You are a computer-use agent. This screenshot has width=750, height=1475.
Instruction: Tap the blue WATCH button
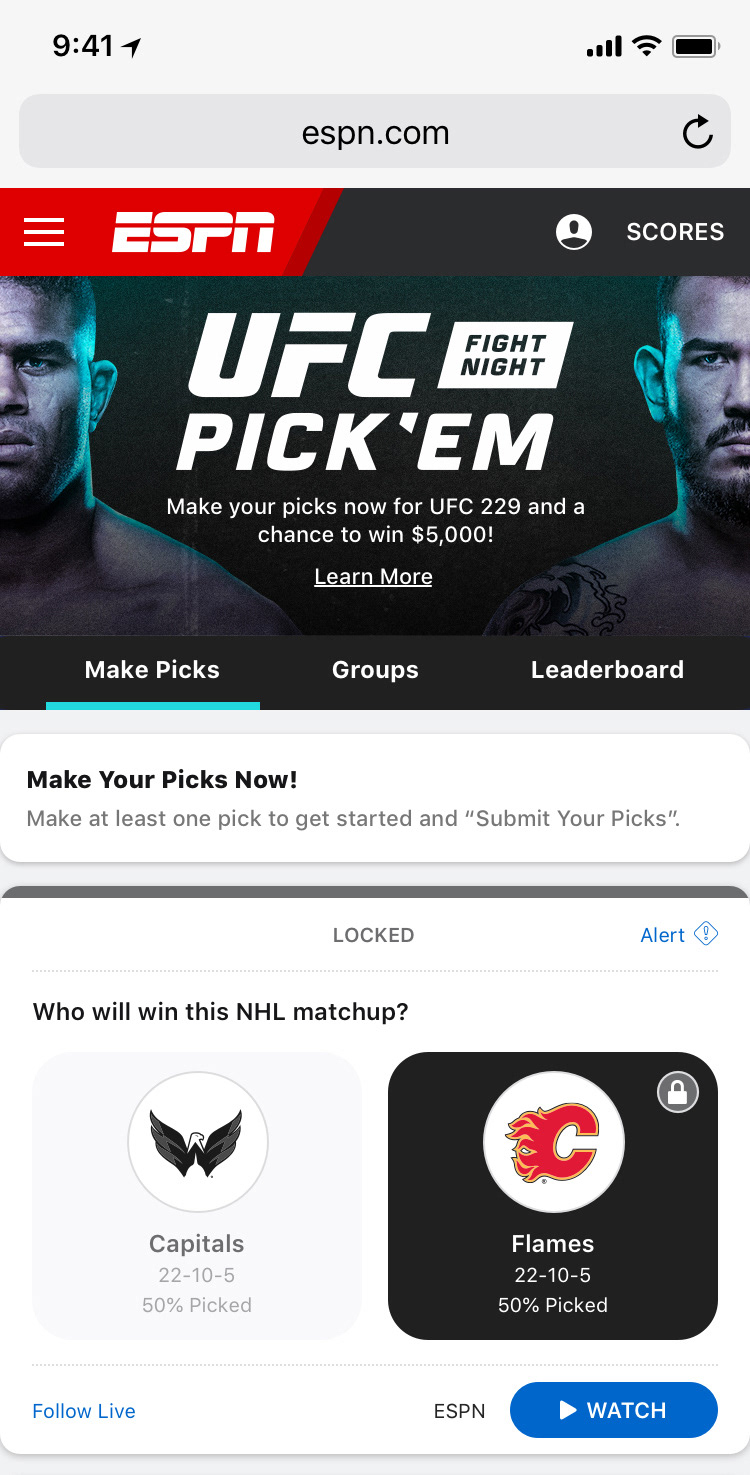tap(613, 1410)
